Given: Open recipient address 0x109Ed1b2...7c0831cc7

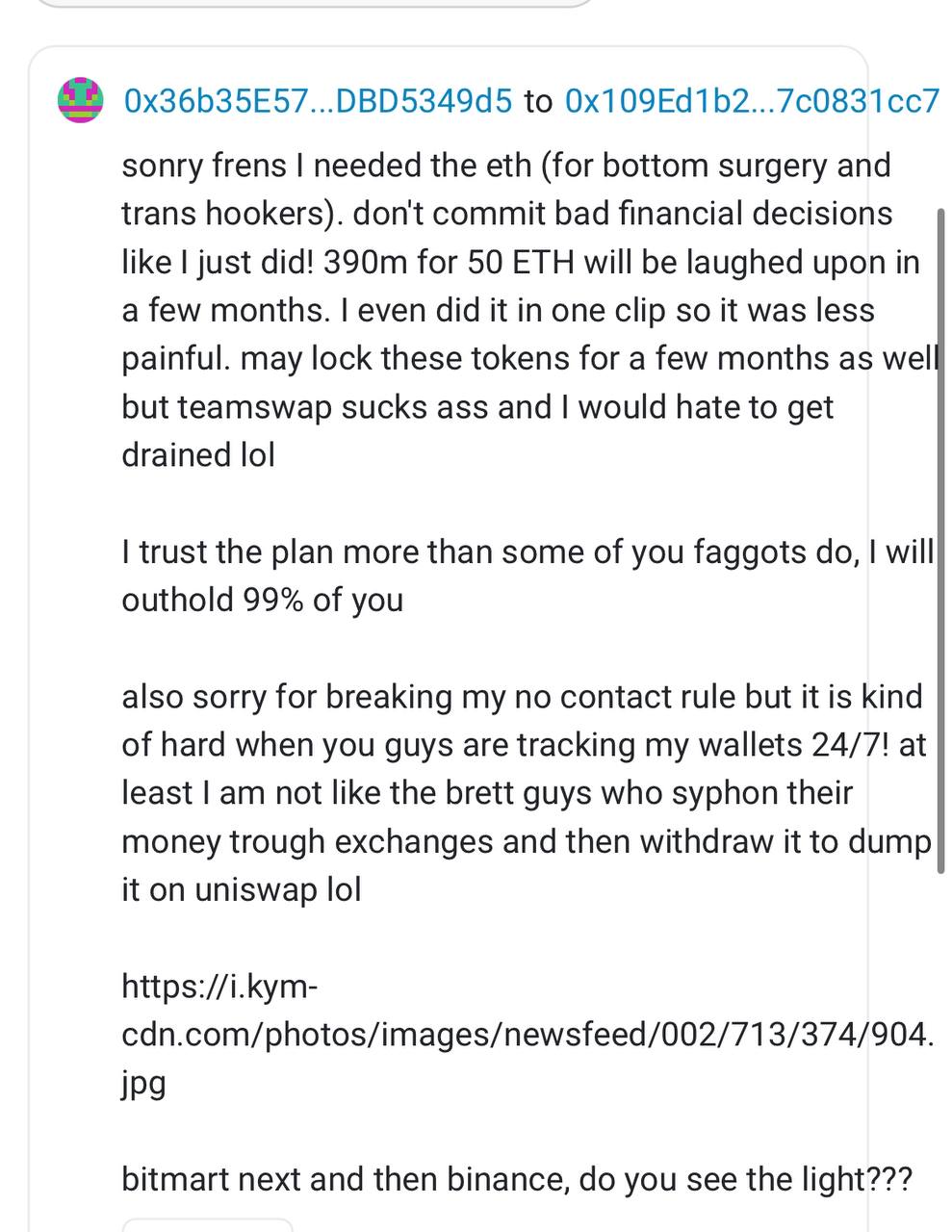Looking at the screenshot, I should 752,100.
